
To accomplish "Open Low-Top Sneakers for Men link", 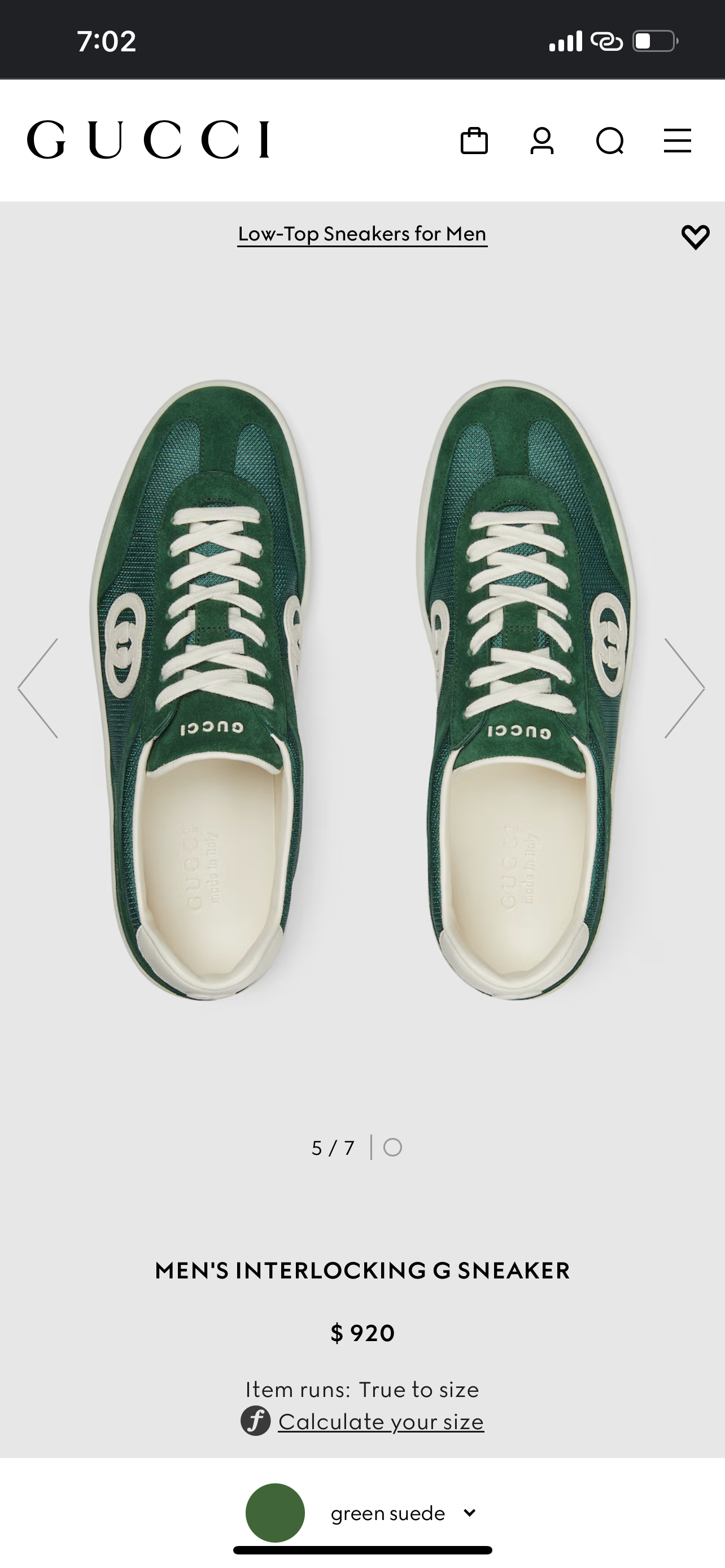I will [362, 234].
